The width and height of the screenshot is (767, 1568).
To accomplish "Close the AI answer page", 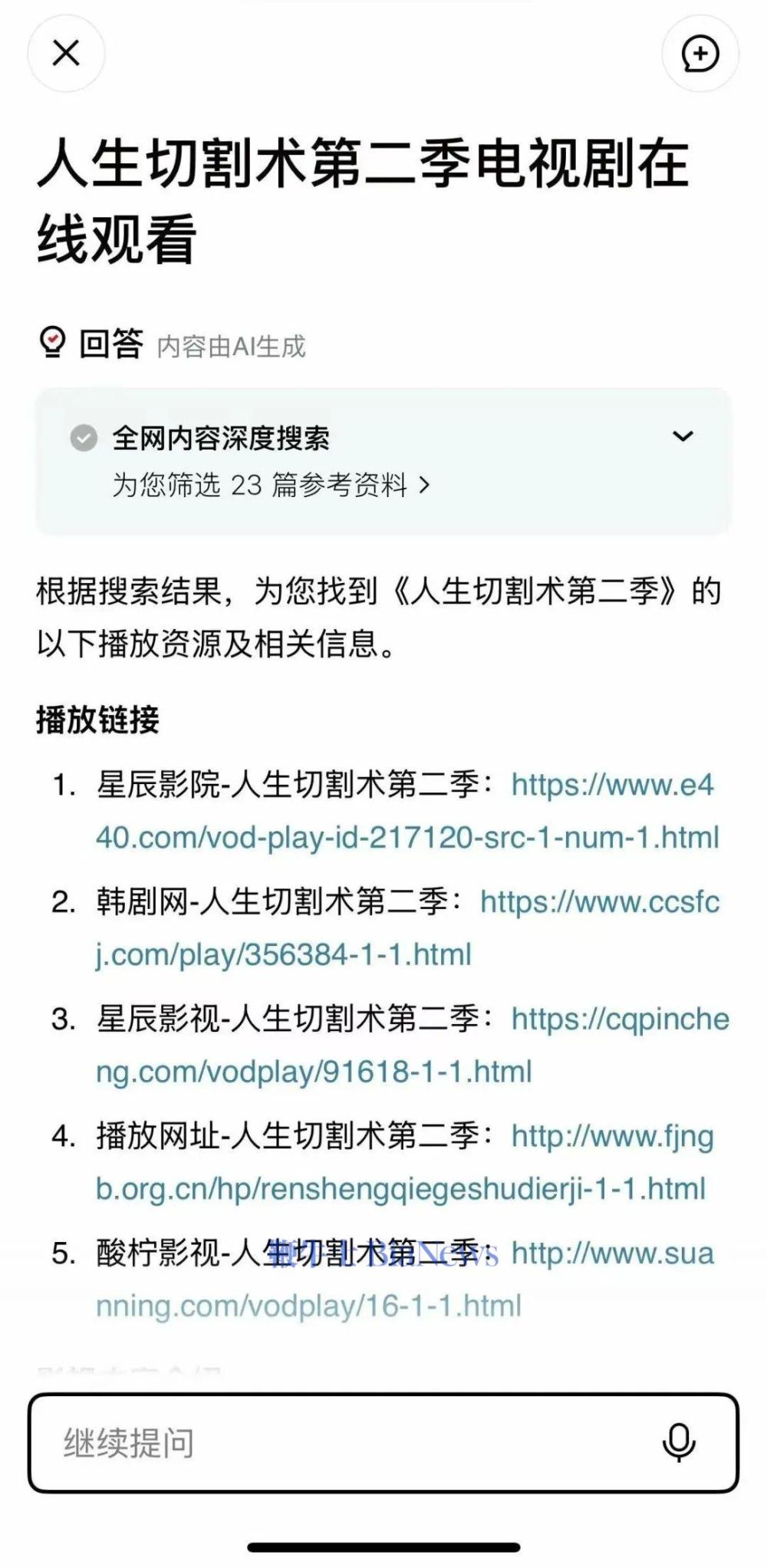I will point(66,54).
